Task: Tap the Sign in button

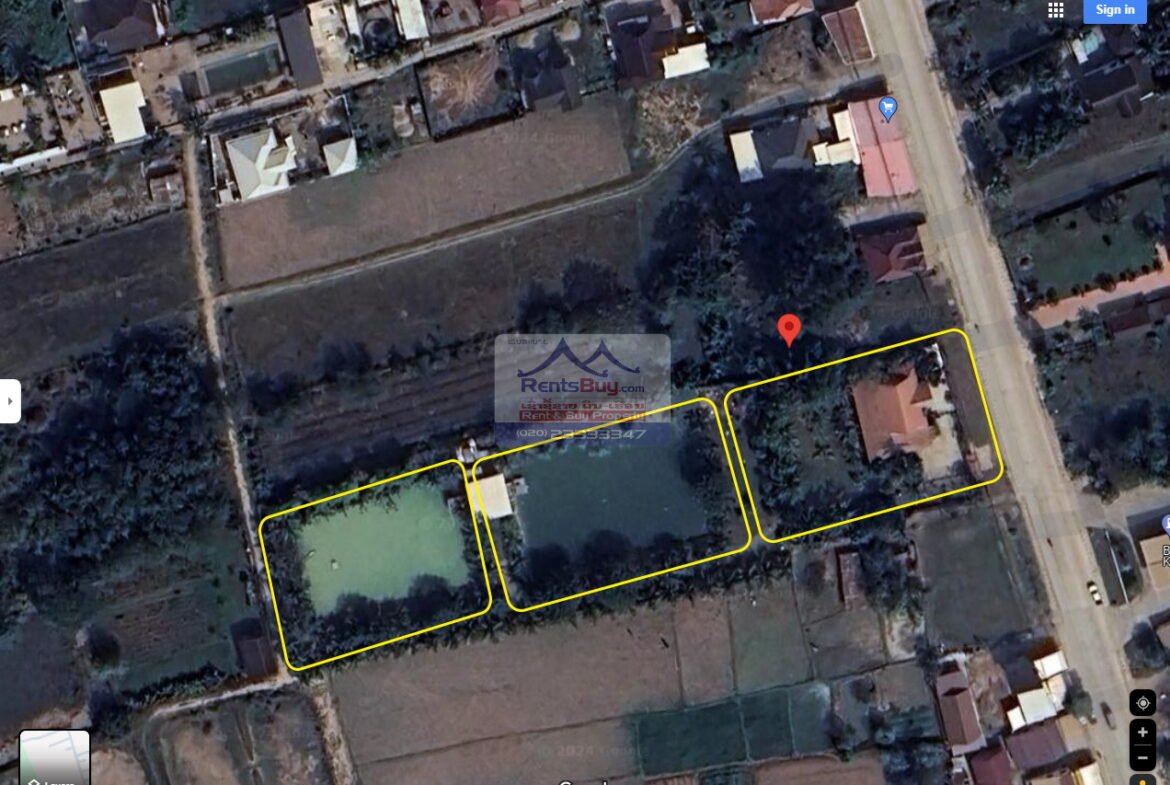Action: 1114,10
